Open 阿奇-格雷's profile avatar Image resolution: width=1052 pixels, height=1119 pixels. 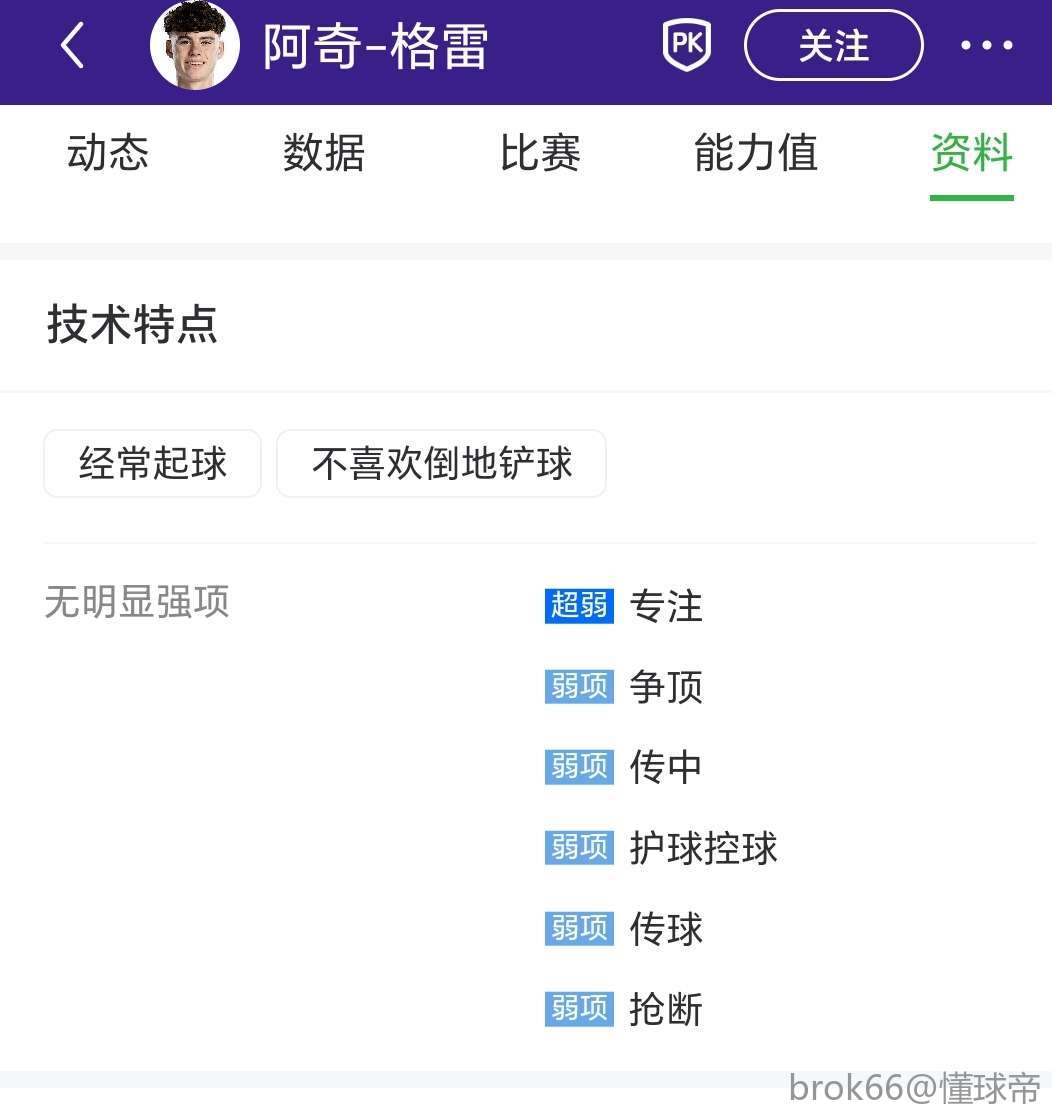click(195, 46)
